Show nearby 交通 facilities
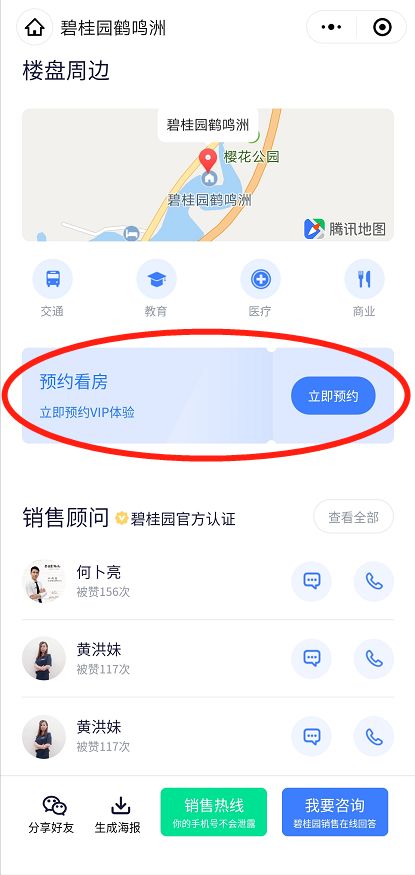 click(x=52, y=289)
